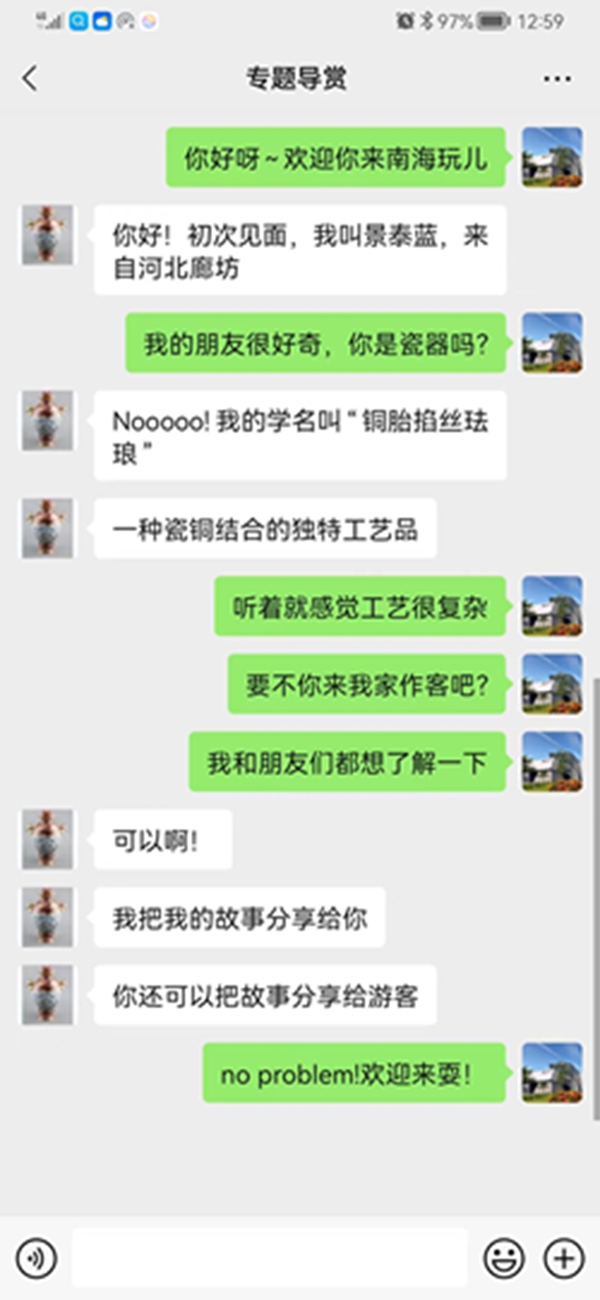600x1300 pixels.
Task: Go back from the 专题导赏 chat
Action: pos(30,79)
